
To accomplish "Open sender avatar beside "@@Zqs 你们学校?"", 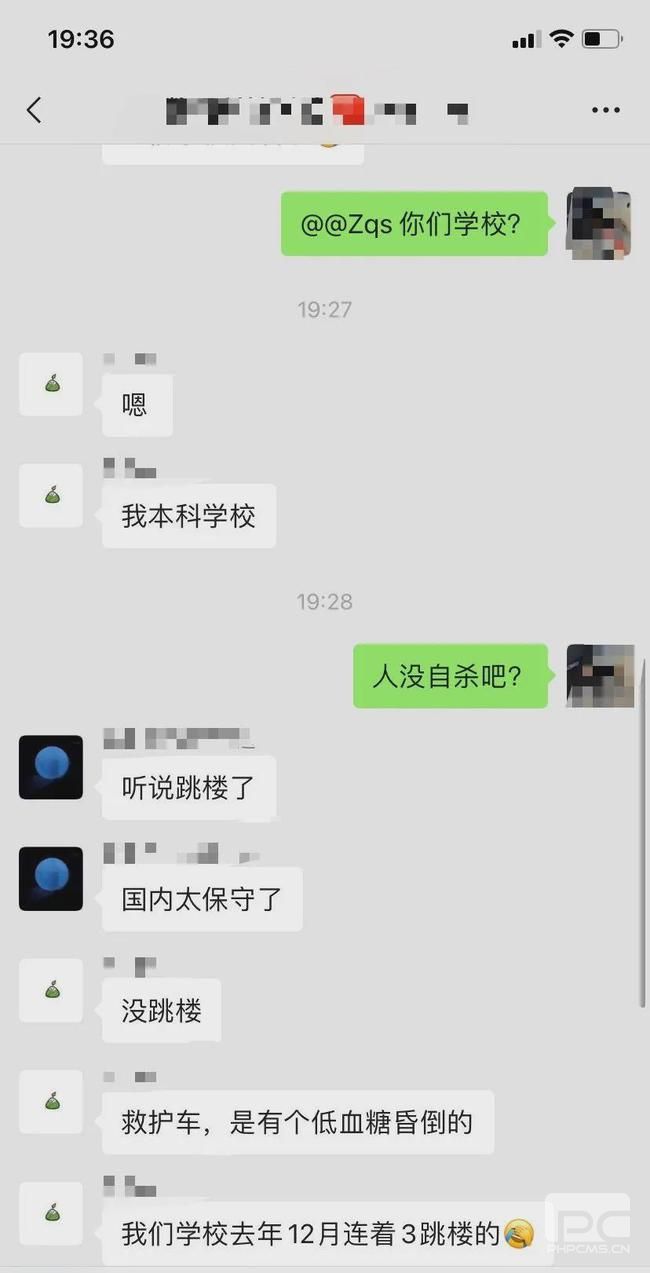I will (598, 224).
